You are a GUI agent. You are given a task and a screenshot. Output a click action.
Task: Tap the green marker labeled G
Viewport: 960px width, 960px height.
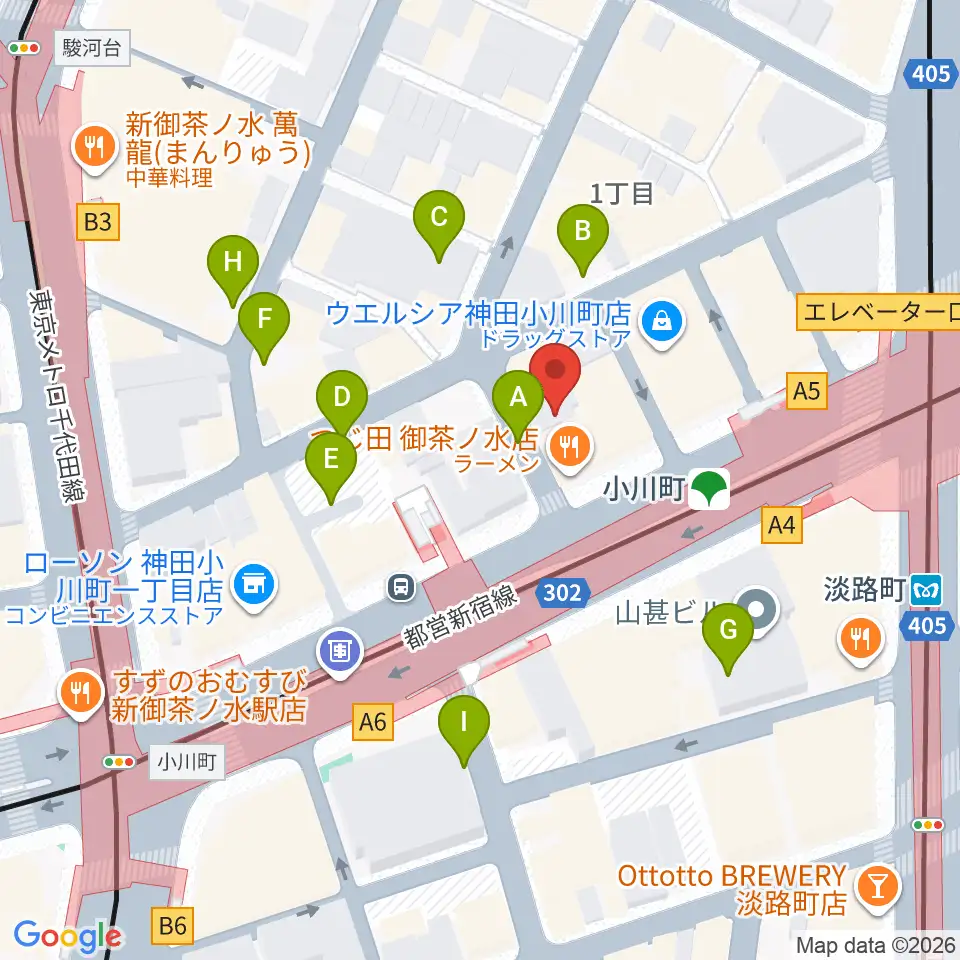pyautogui.click(x=728, y=631)
